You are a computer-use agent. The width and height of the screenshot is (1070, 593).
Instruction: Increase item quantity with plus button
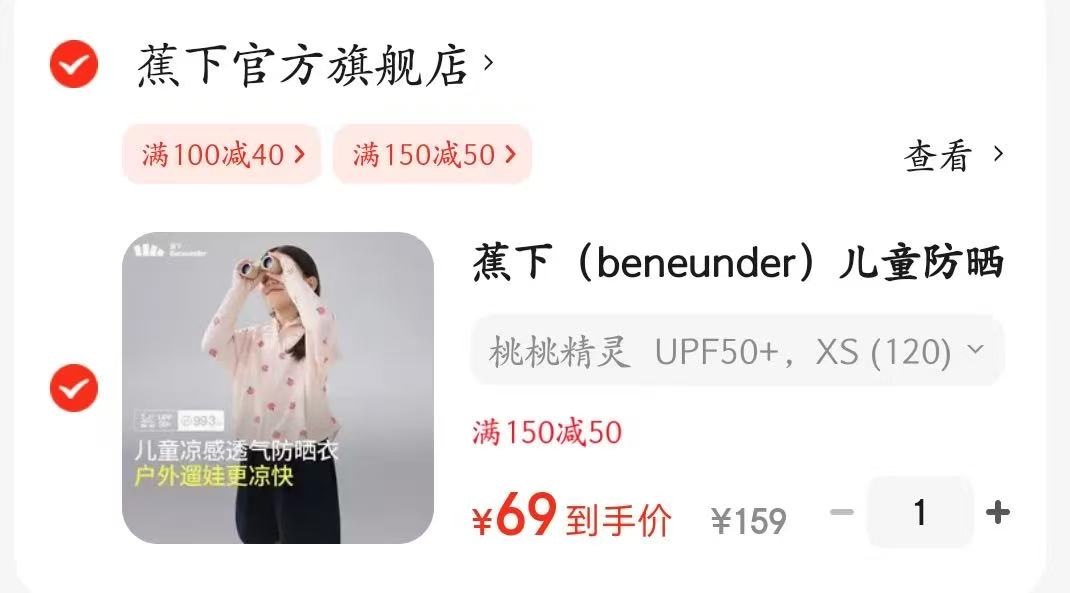point(997,513)
